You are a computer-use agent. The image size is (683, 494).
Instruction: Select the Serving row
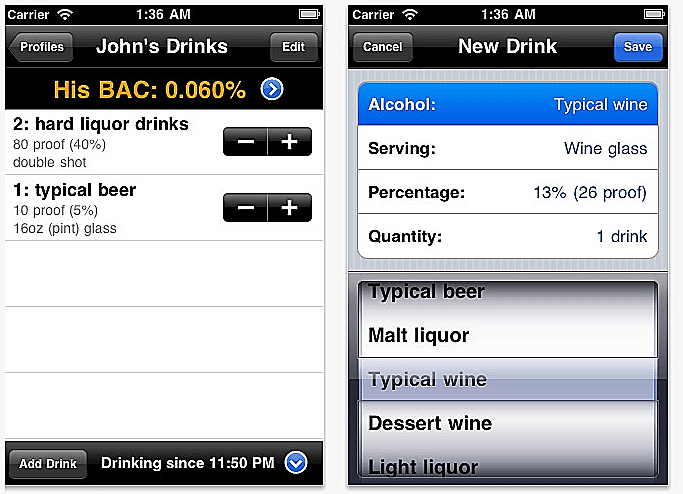click(507, 149)
